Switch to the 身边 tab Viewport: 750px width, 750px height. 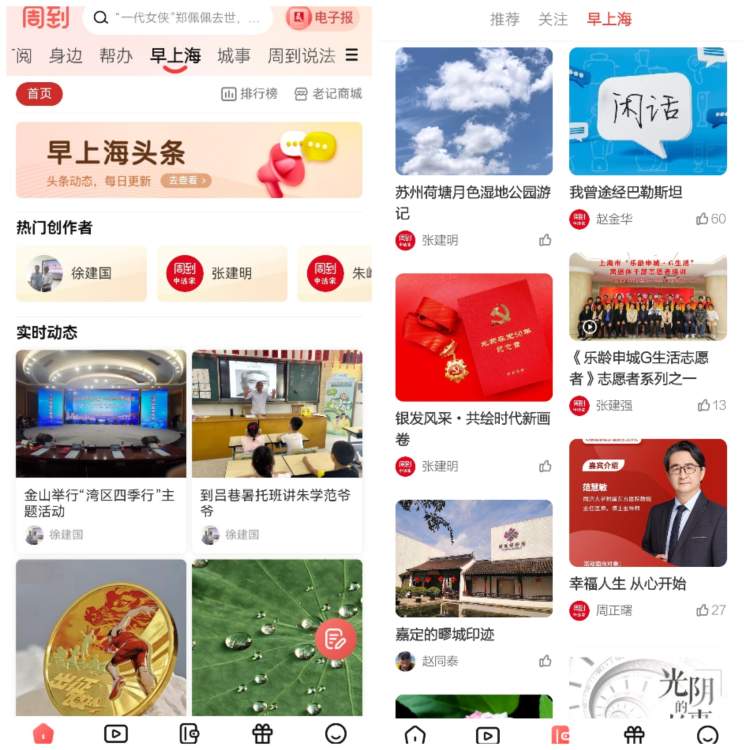coord(66,56)
